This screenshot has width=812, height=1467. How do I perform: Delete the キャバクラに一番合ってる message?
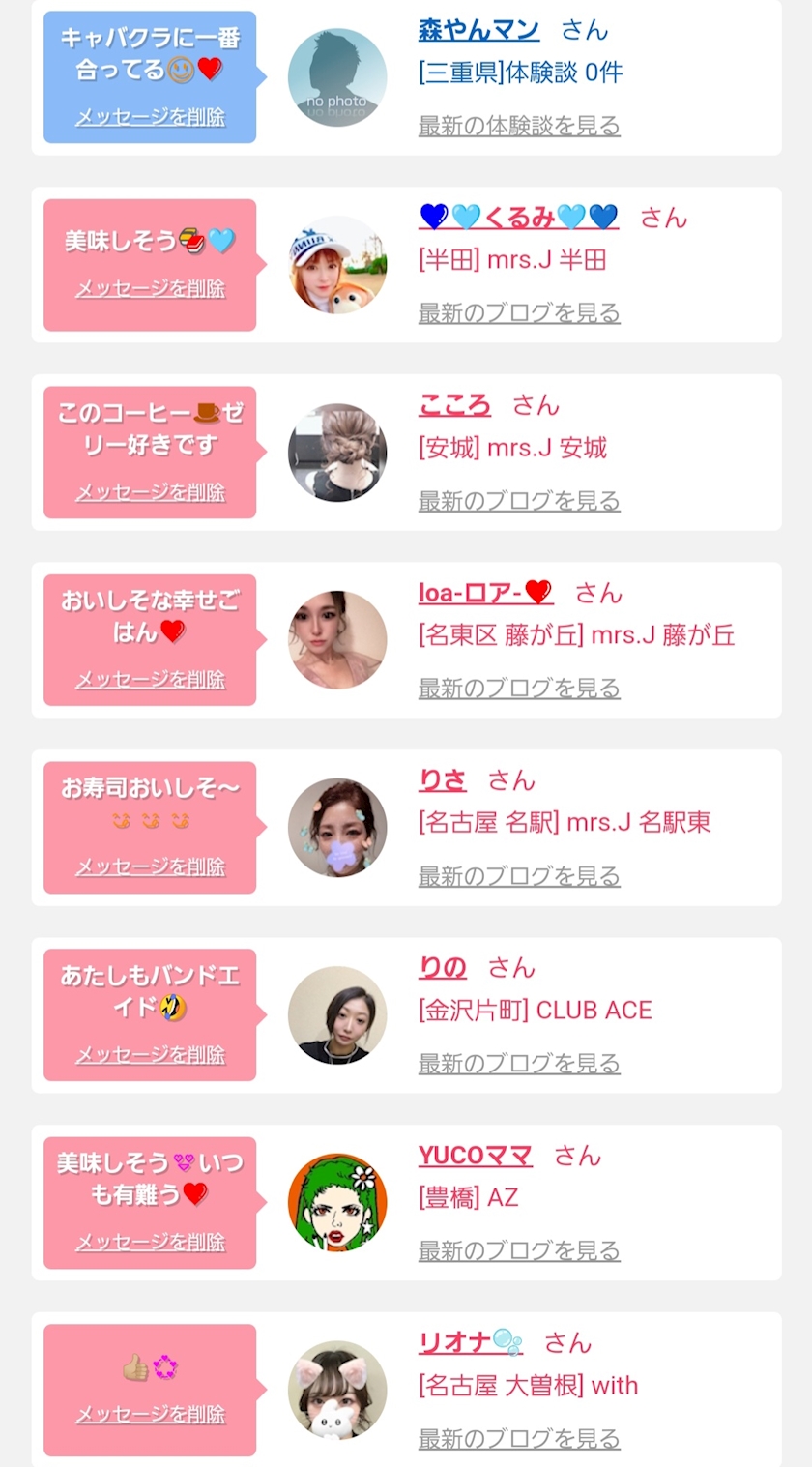[150, 117]
